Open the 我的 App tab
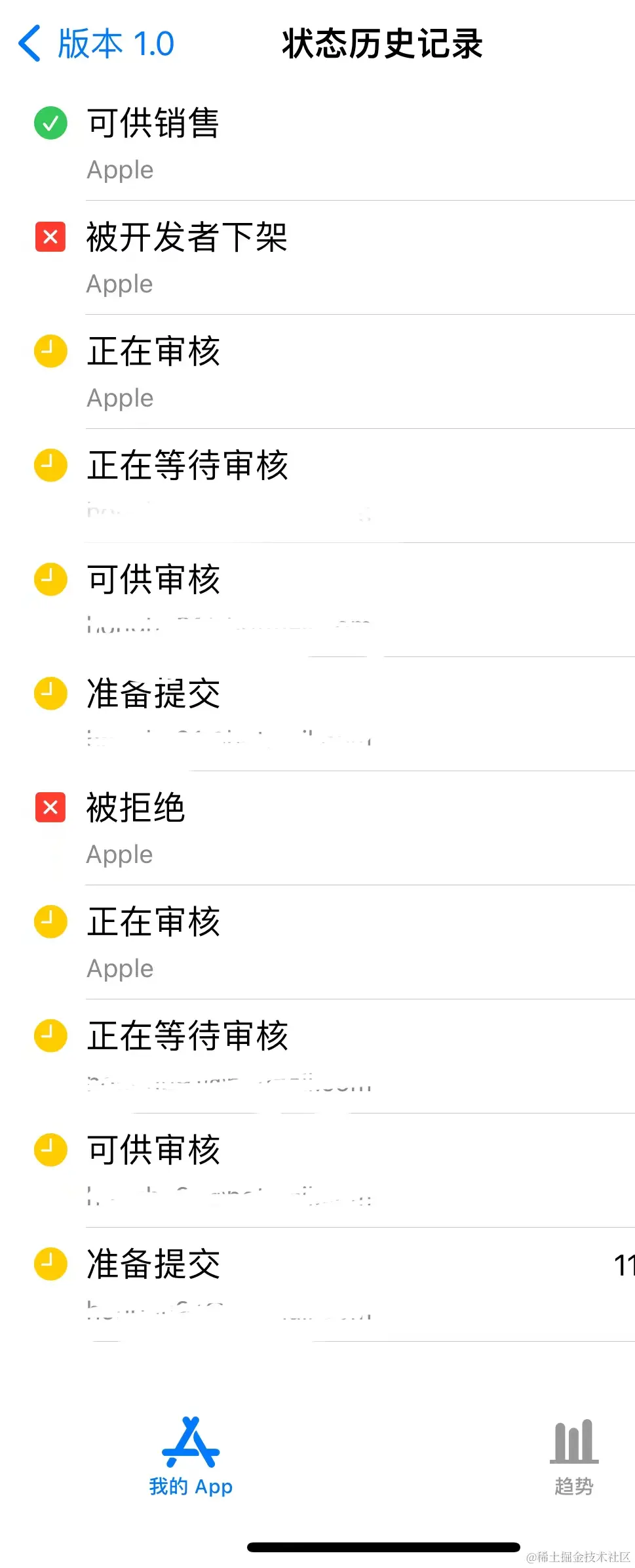Image resolution: width=635 pixels, height=1568 pixels. coord(191,1457)
